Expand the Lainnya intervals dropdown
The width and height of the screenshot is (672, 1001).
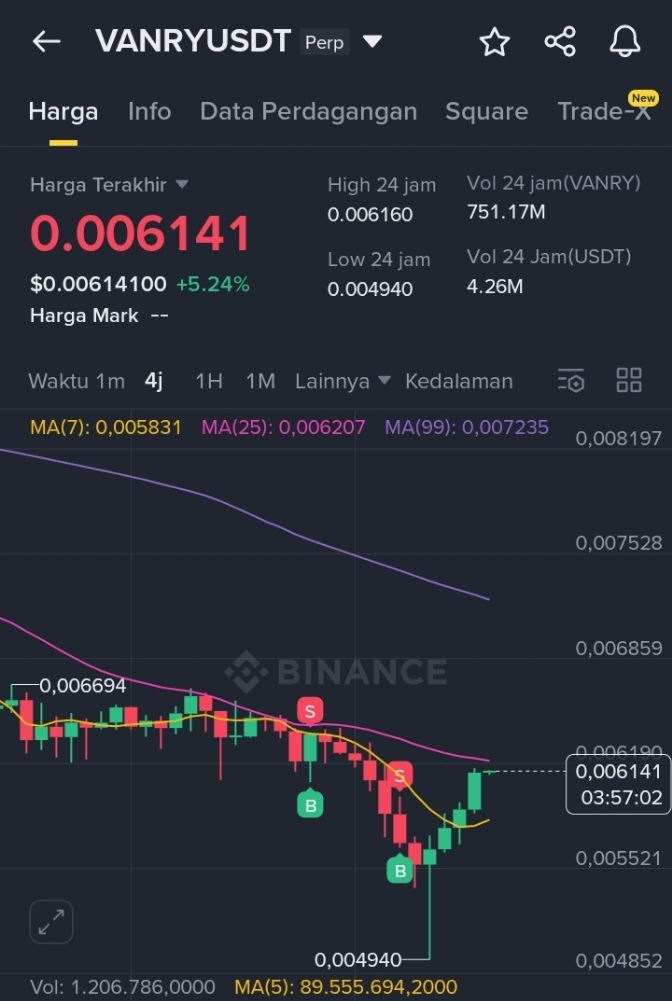332,381
